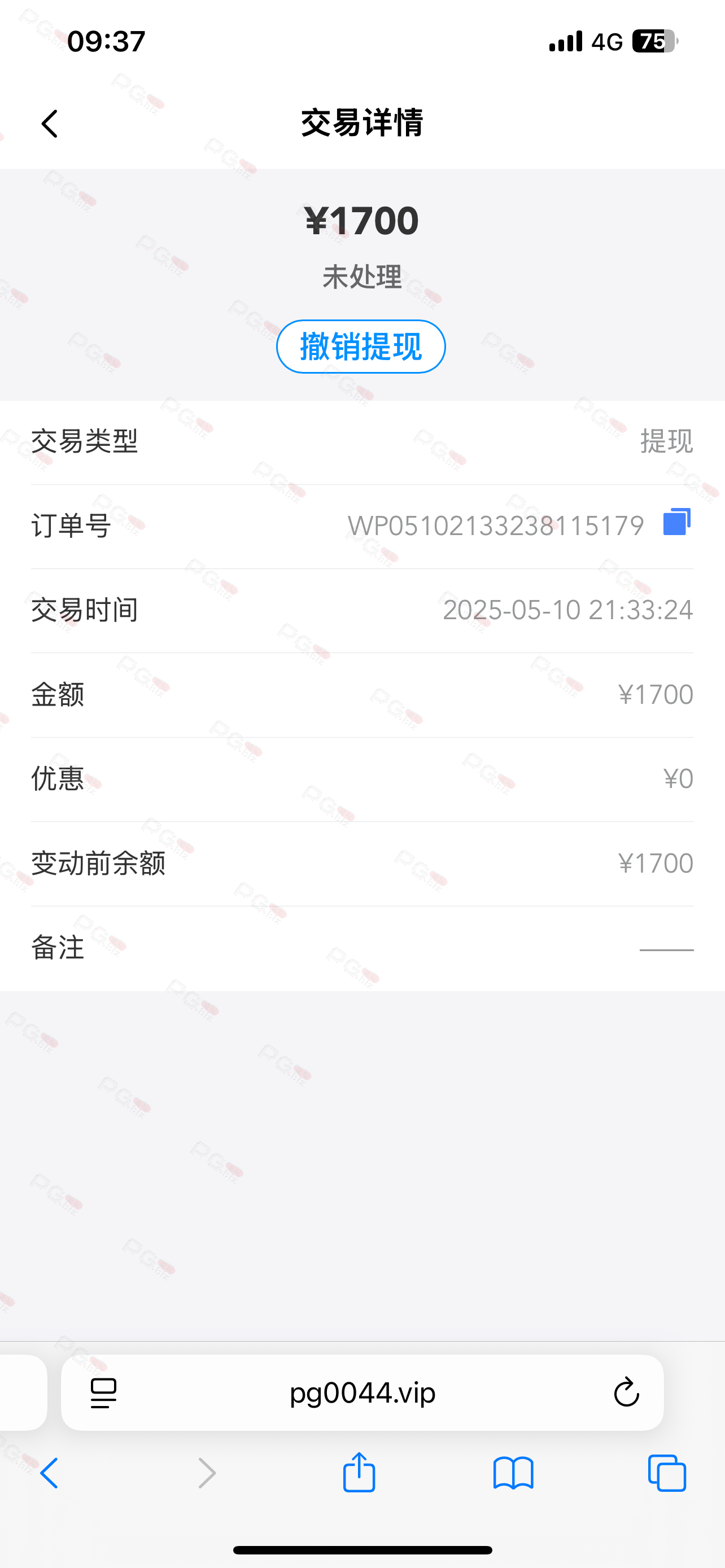Screen dimensions: 725x1568
Task: Open the Safari share sheet
Action: tap(359, 1472)
